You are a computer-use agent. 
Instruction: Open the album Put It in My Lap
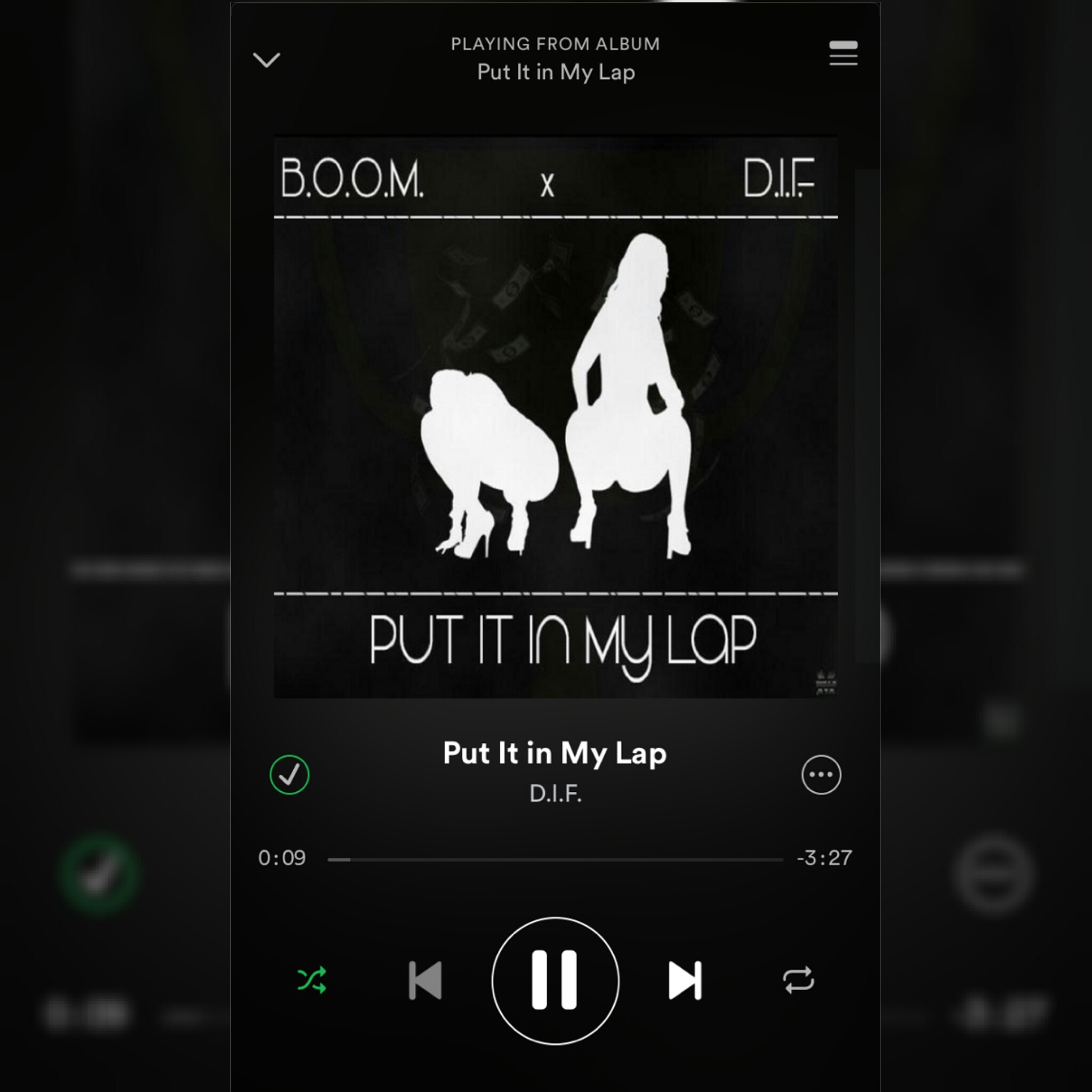pyautogui.click(x=556, y=73)
